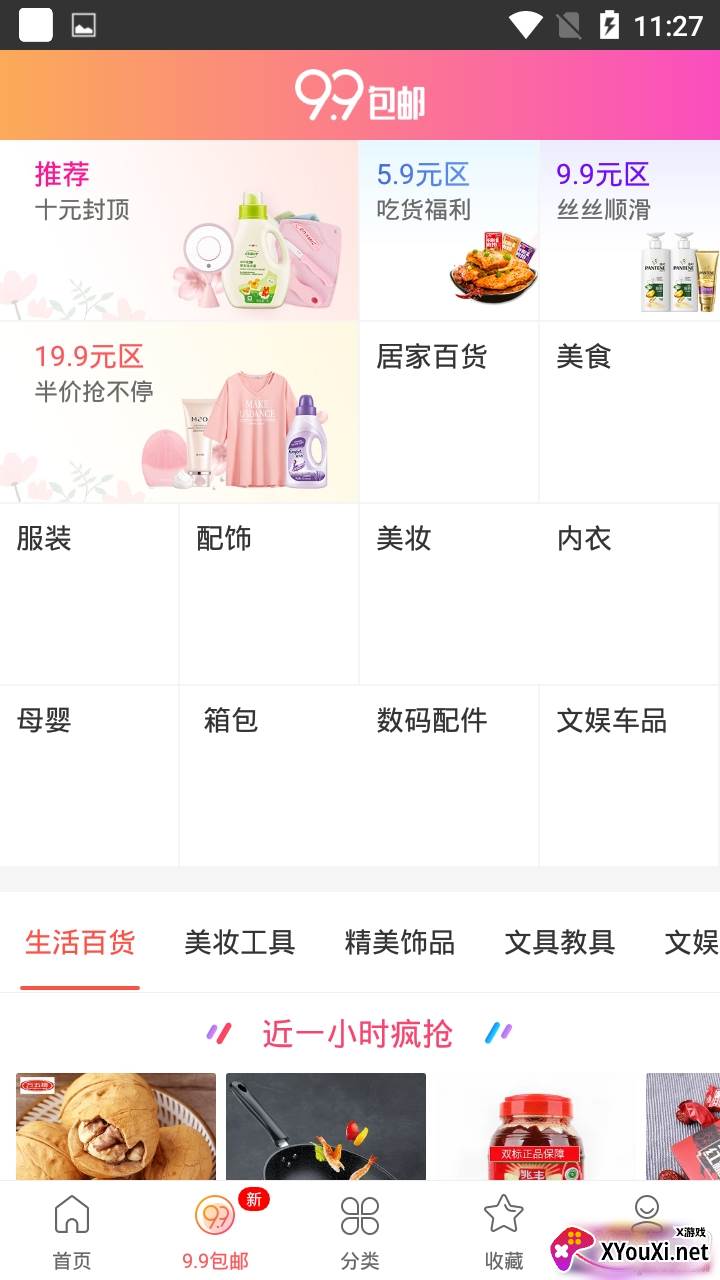The width and height of the screenshot is (720, 1280).
Task: Open the 美食 category
Action: (x=629, y=412)
